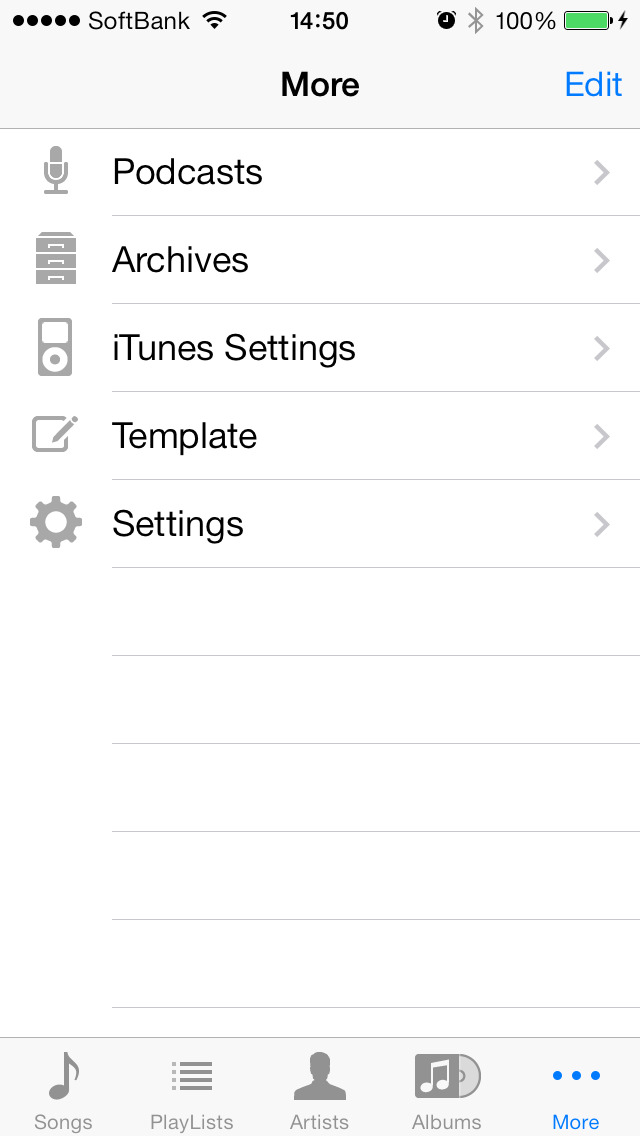640x1136 pixels.
Task: Select the Artists tab
Action: [x=320, y=1089]
